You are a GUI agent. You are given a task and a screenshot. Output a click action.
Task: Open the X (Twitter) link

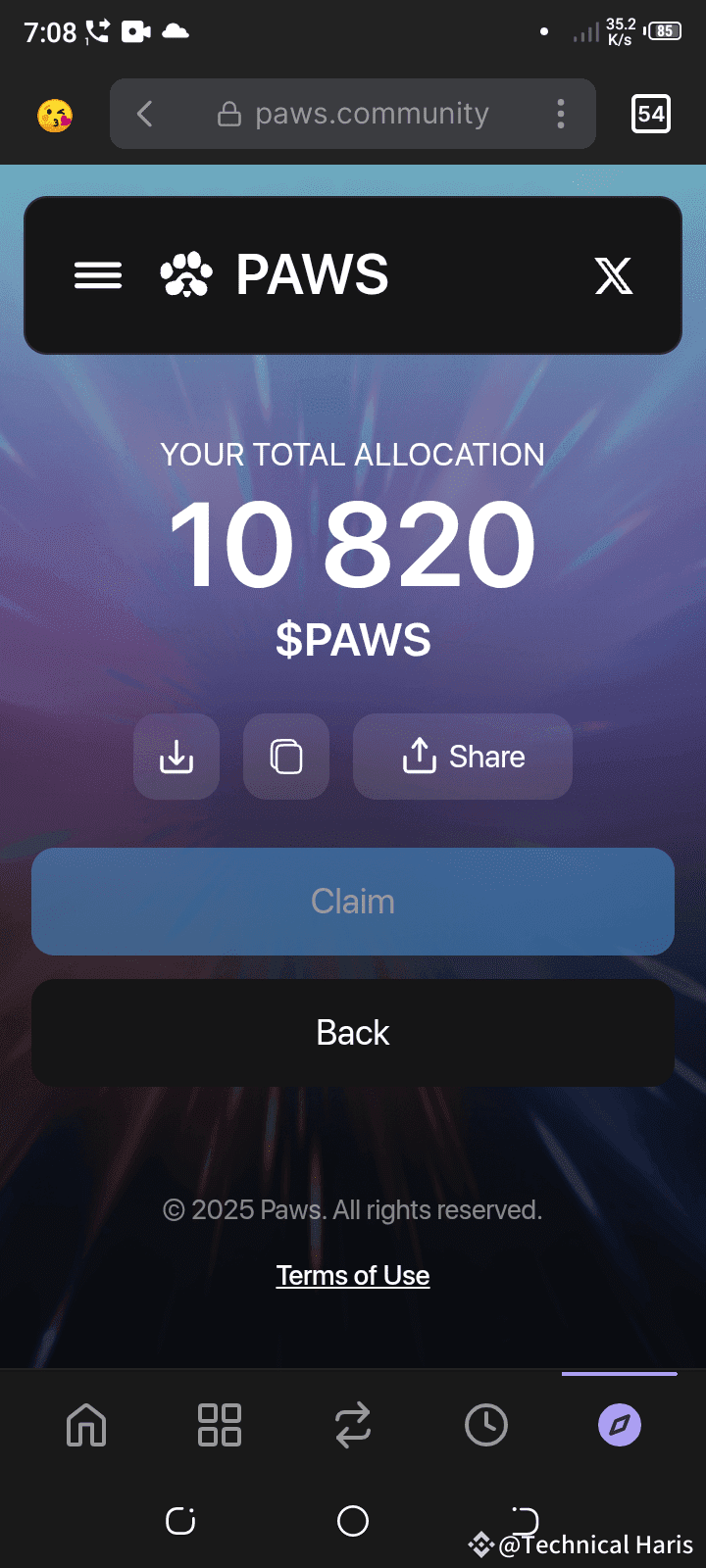tap(614, 275)
